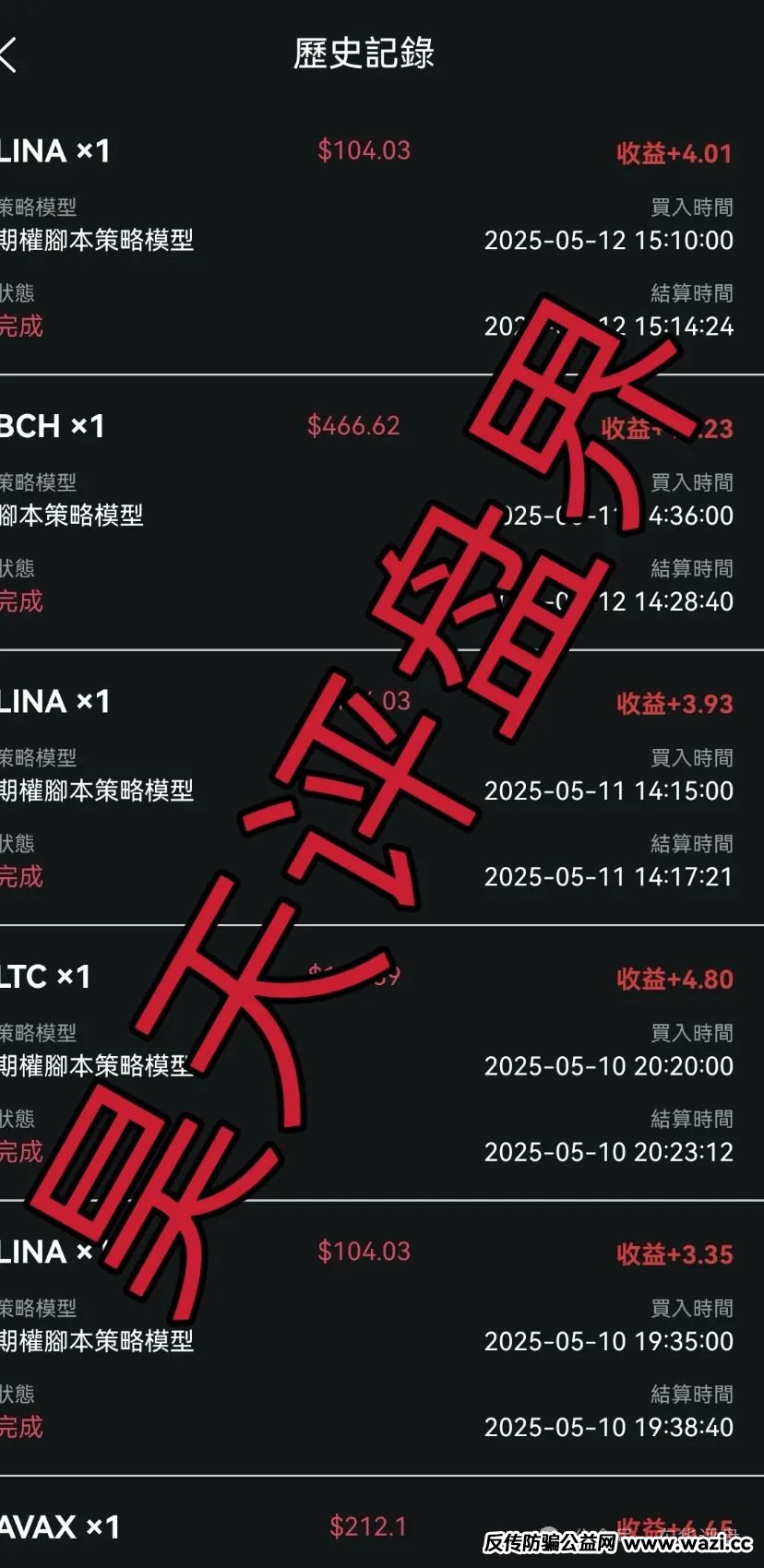This screenshot has width=764, height=1568.
Task: Go back from the 歷史記錄 history page
Action: [x=8, y=54]
